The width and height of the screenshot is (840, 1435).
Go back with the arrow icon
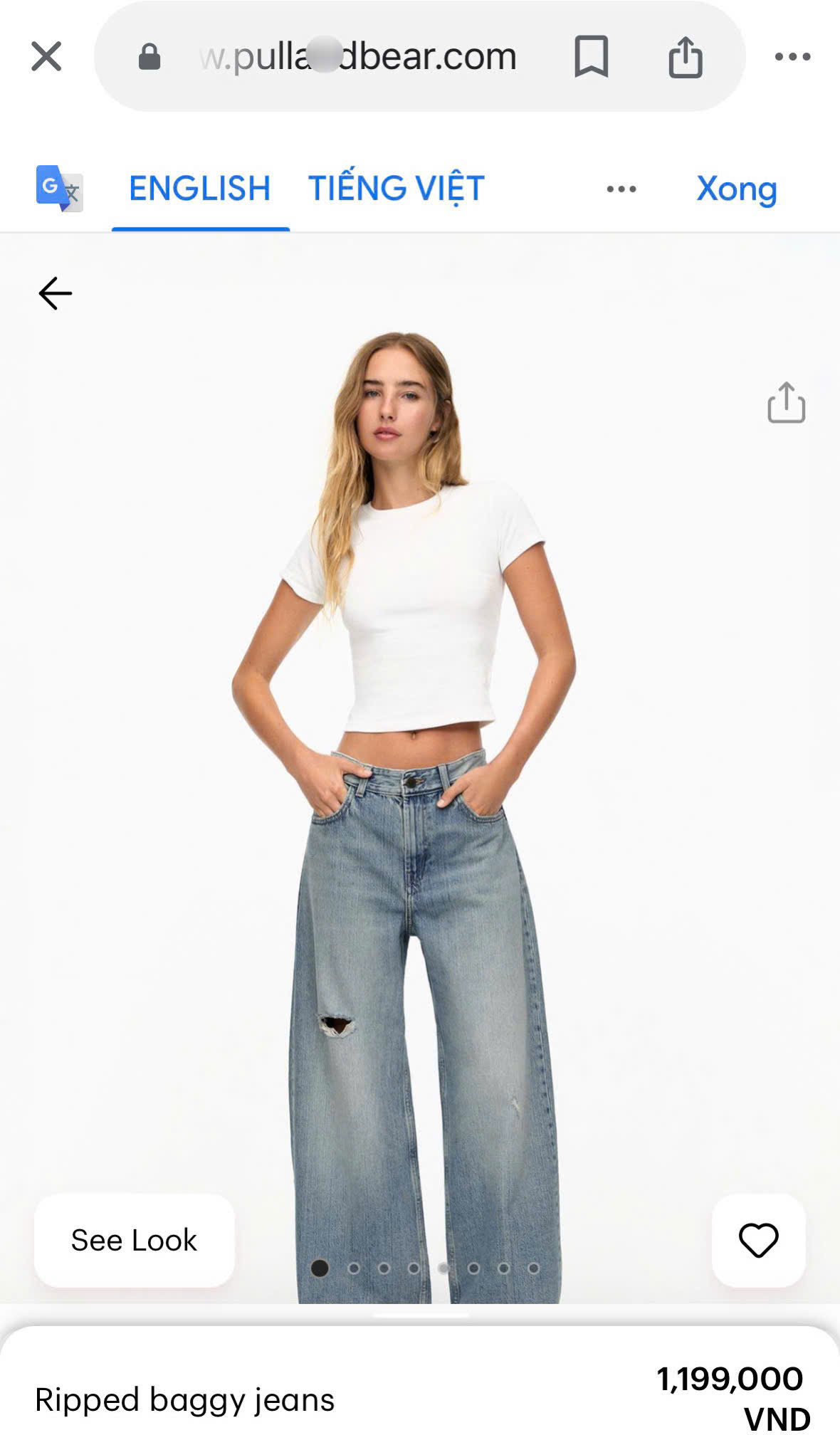point(55,293)
